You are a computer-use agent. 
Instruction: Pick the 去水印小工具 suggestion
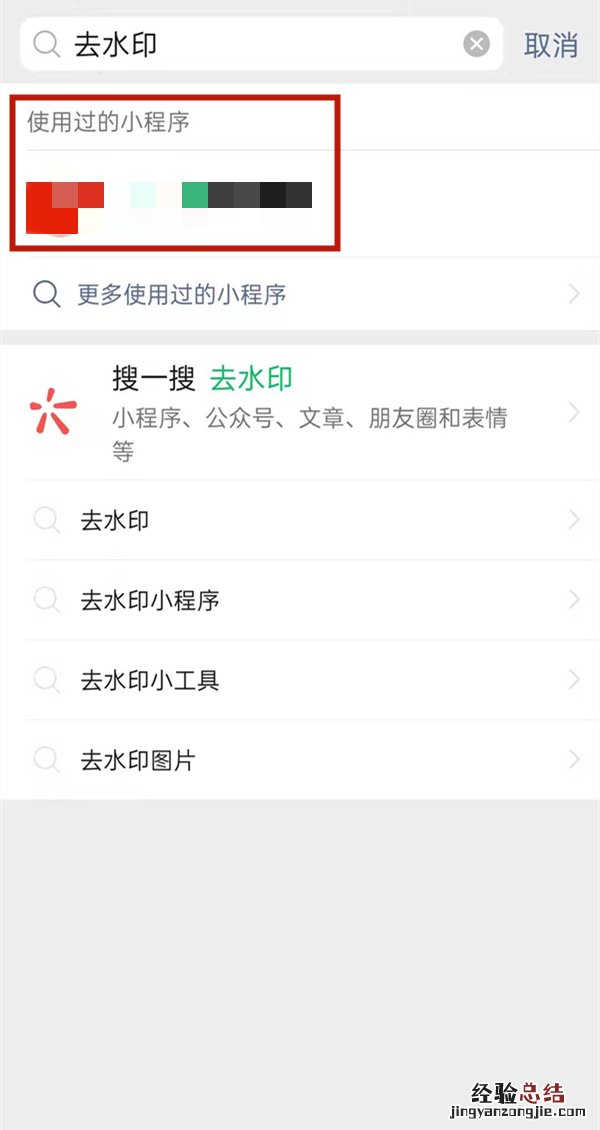(300, 680)
